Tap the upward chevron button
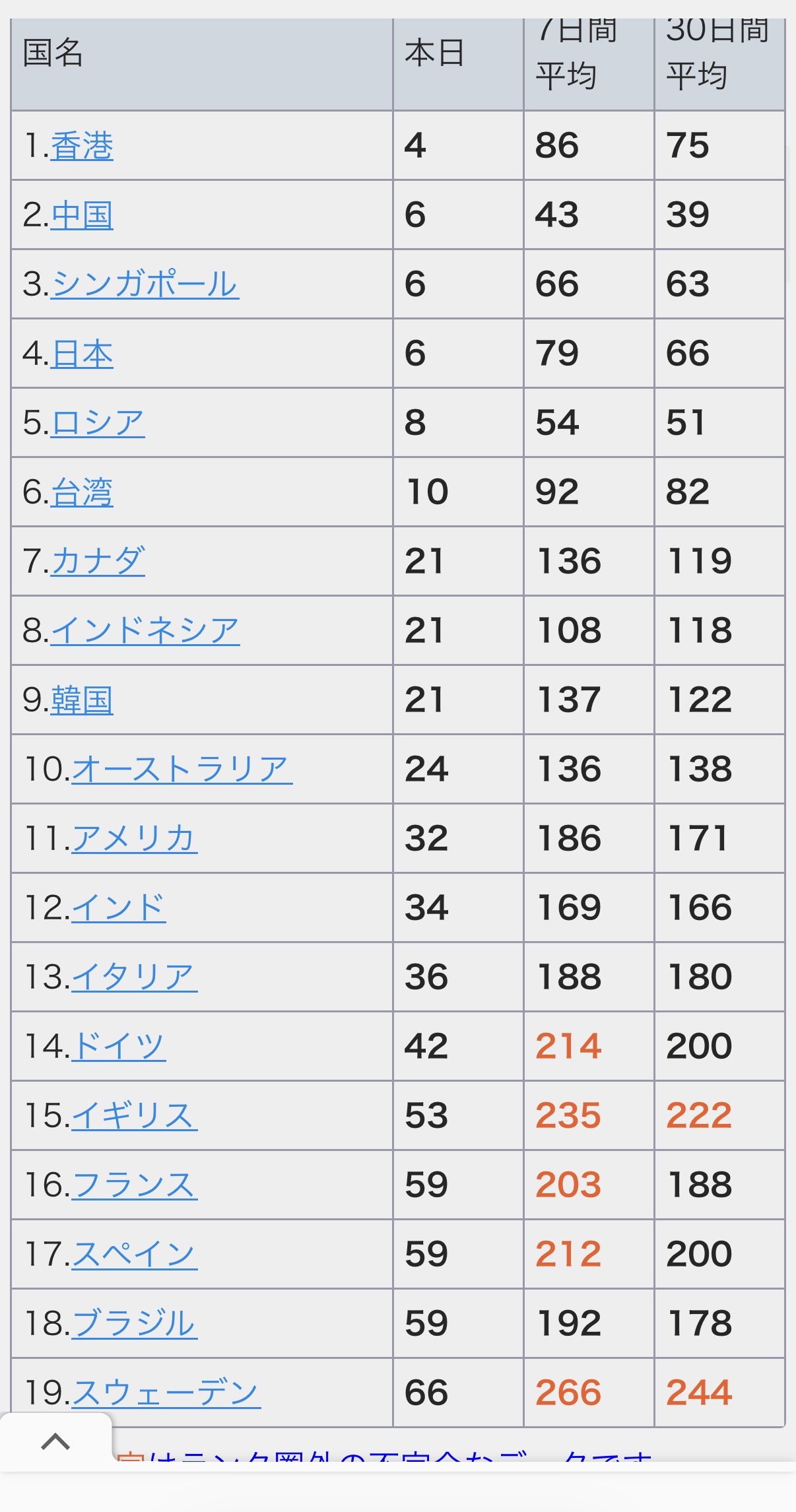Image resolution: width=796 pixels, height=1512 pixels. click(55, 1442)
